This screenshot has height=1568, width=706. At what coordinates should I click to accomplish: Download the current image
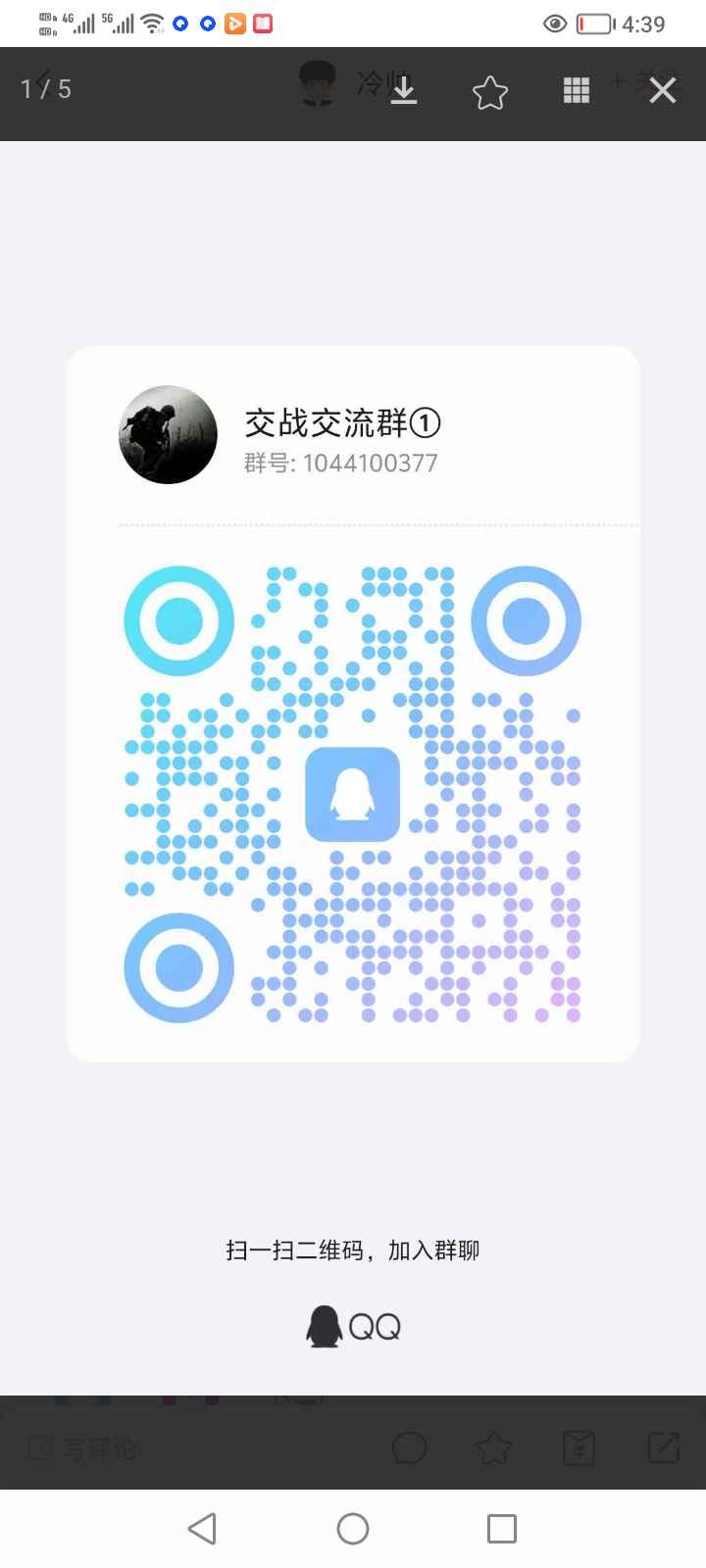click(404, 90)
